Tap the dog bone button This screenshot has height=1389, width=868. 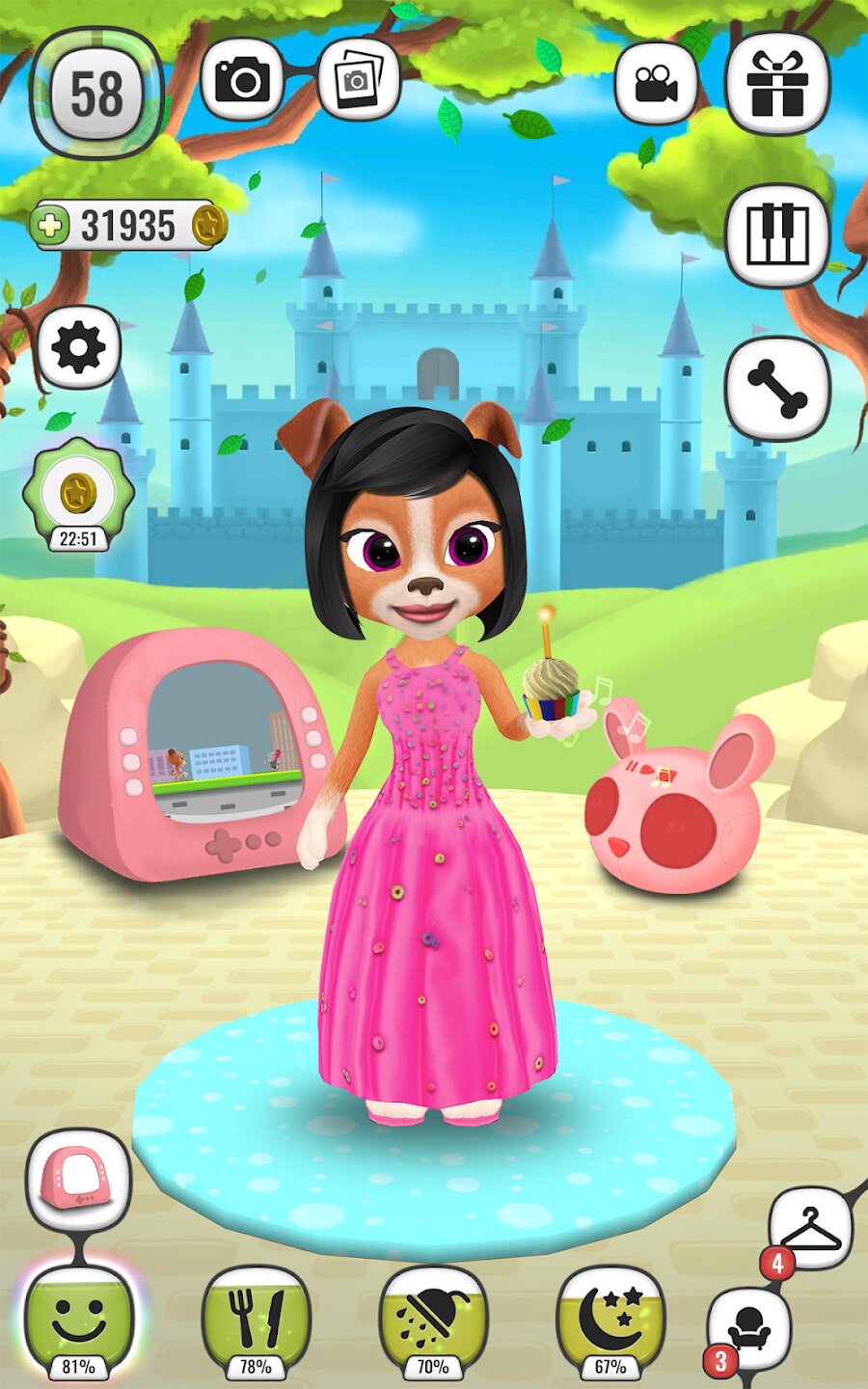click(x=777, y=389)
